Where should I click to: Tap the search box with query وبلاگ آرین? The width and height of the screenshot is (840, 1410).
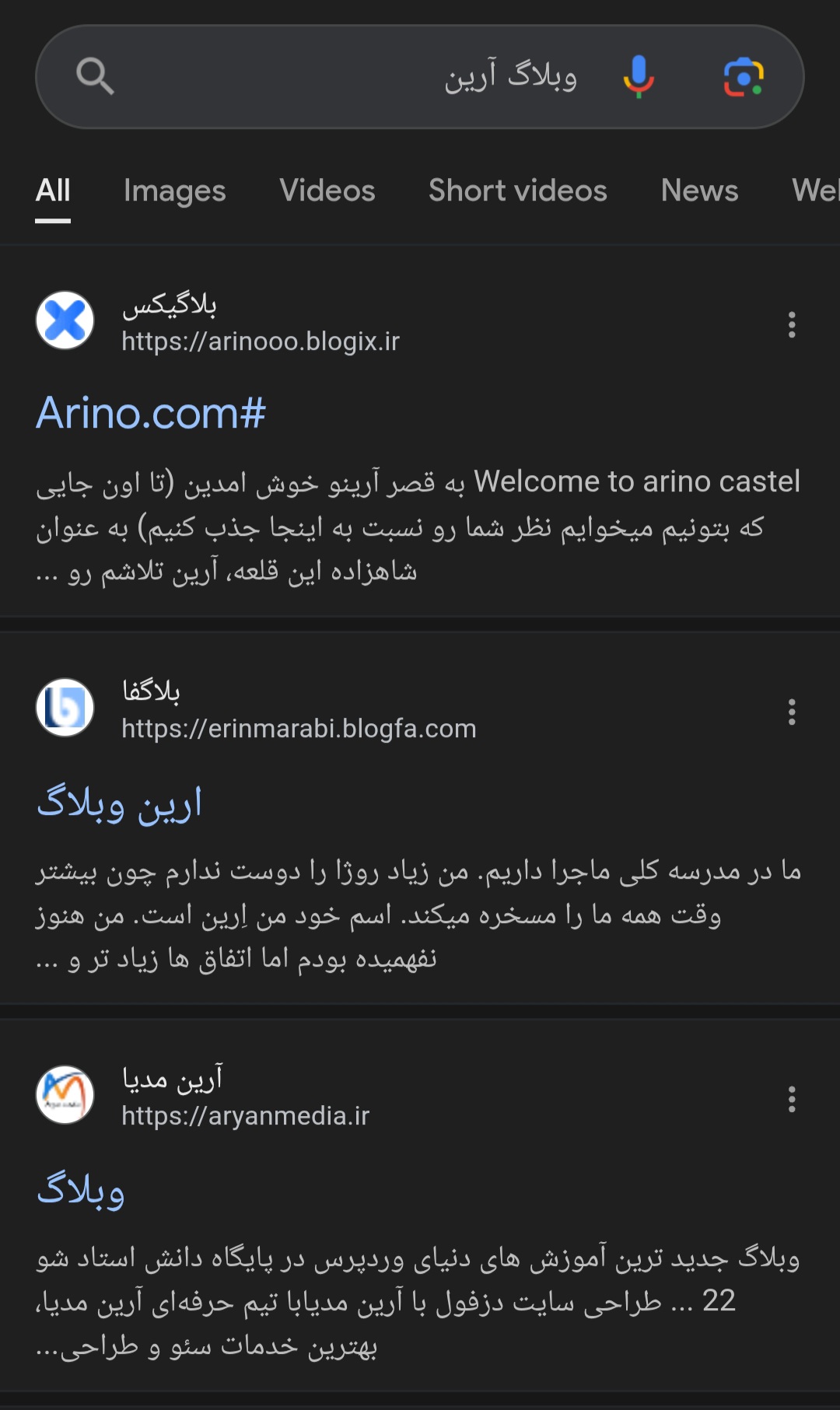coord(350,77)
